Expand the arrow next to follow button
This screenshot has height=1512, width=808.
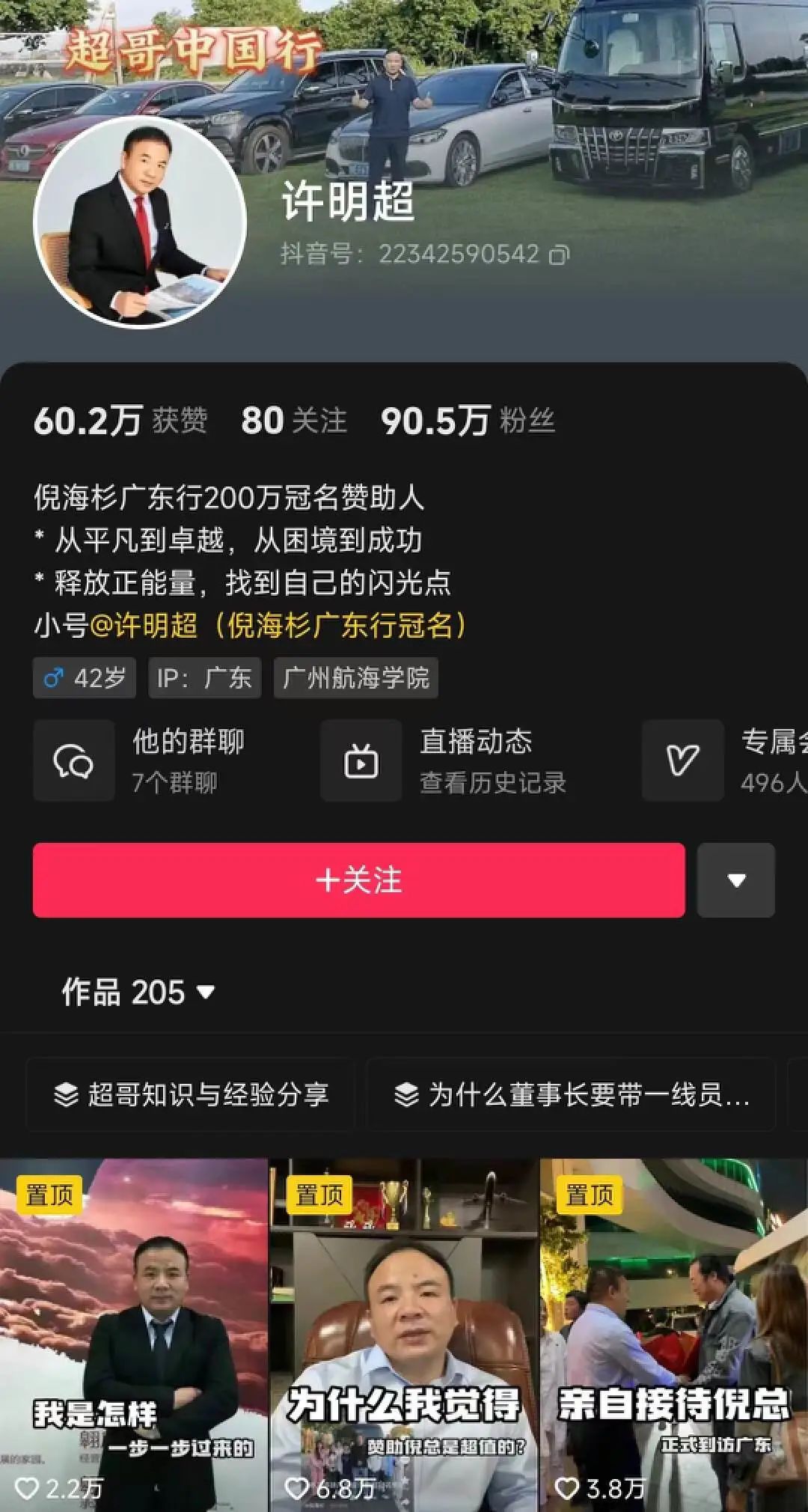tap(735, 880)
